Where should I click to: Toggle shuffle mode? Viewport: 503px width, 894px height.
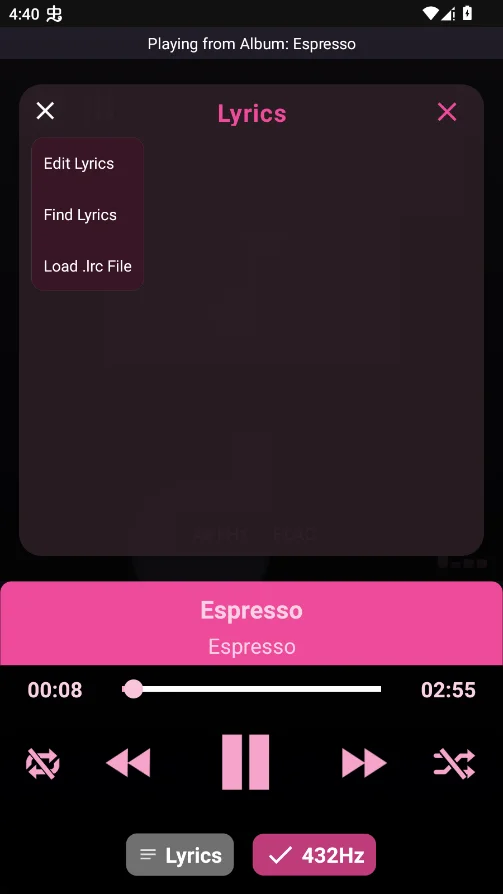coord(454,763)
